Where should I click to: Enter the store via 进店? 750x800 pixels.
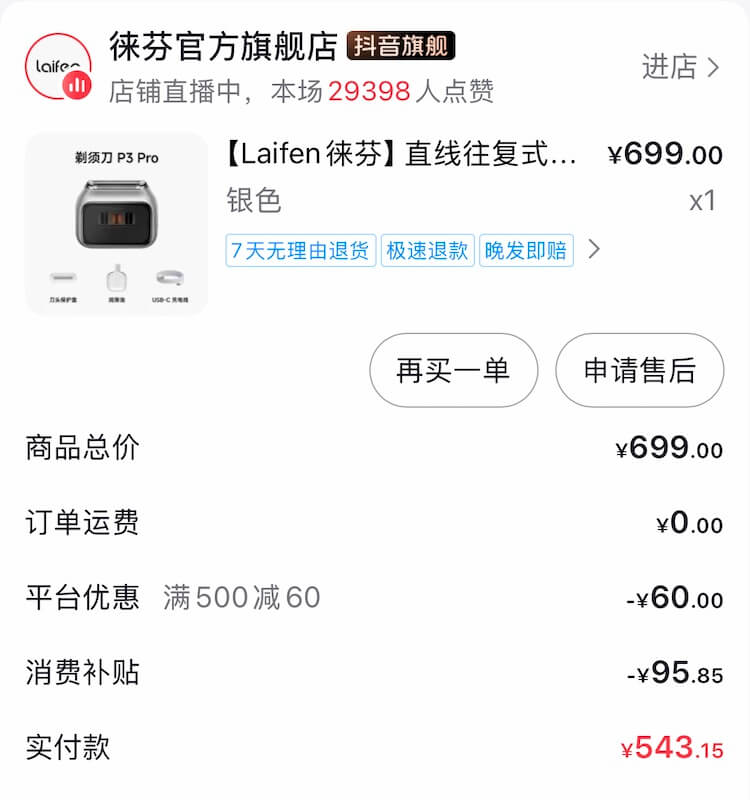(x=680, y=67)
